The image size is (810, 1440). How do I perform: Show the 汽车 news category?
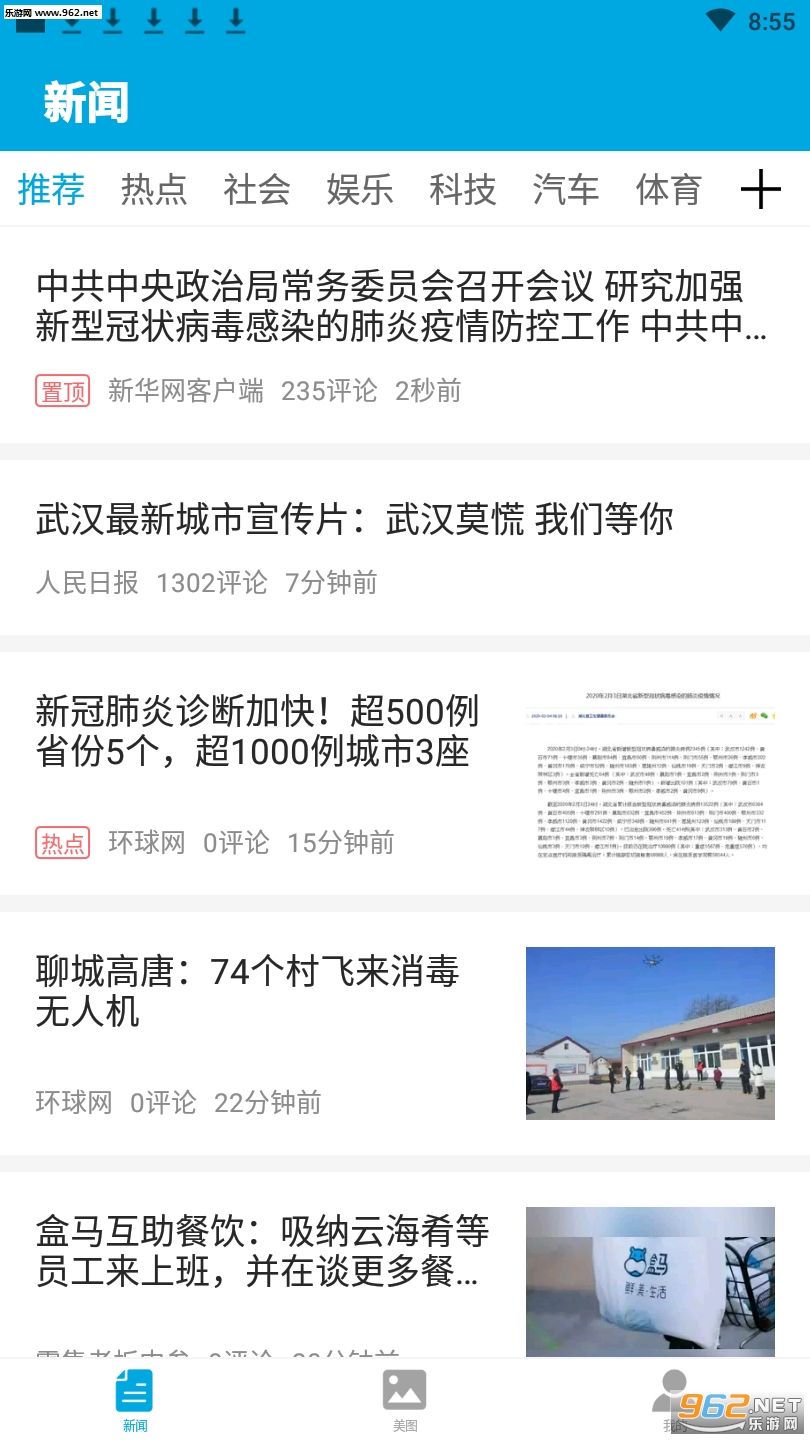566,189
